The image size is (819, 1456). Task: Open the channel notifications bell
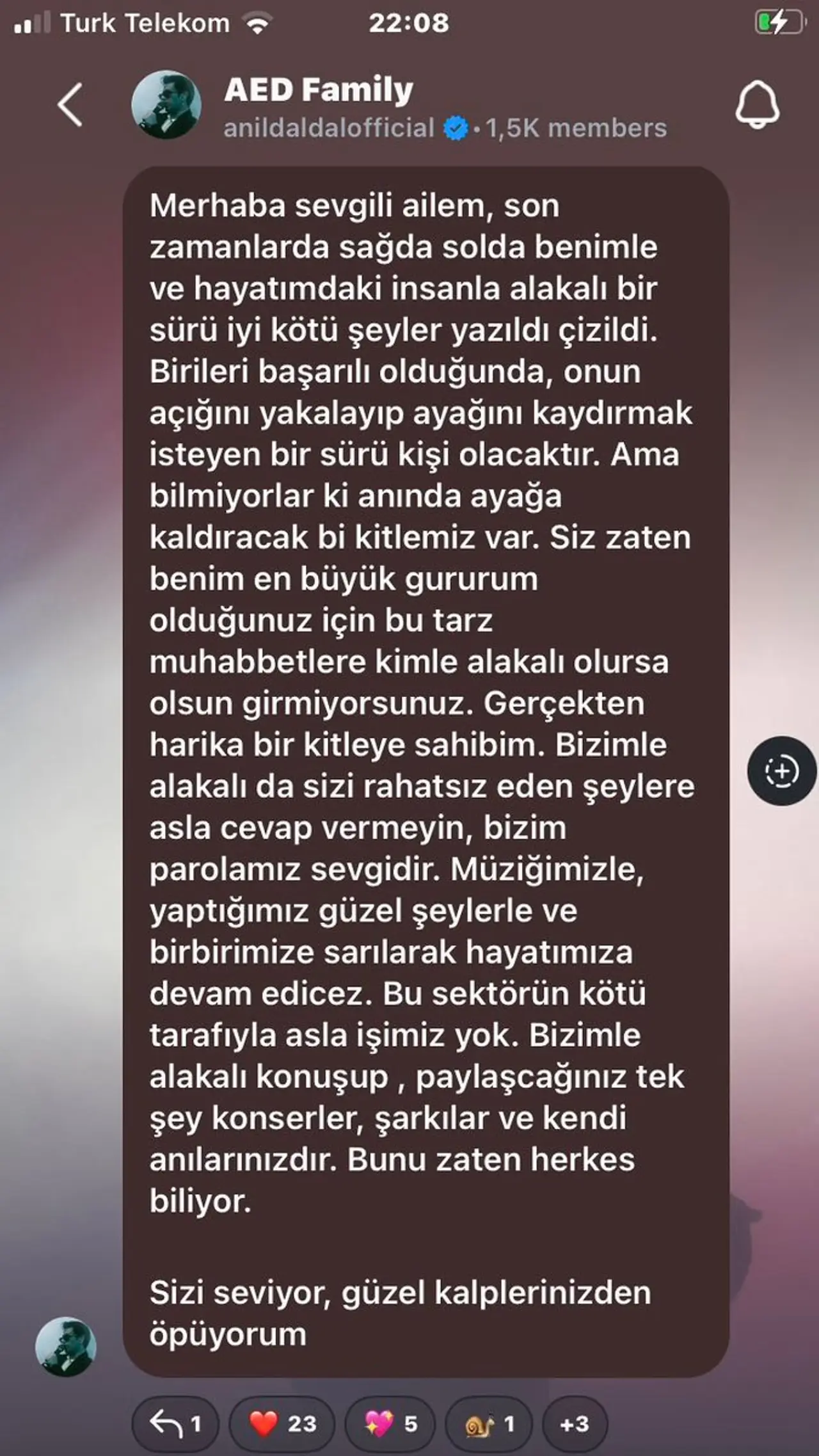click(757, 105)
